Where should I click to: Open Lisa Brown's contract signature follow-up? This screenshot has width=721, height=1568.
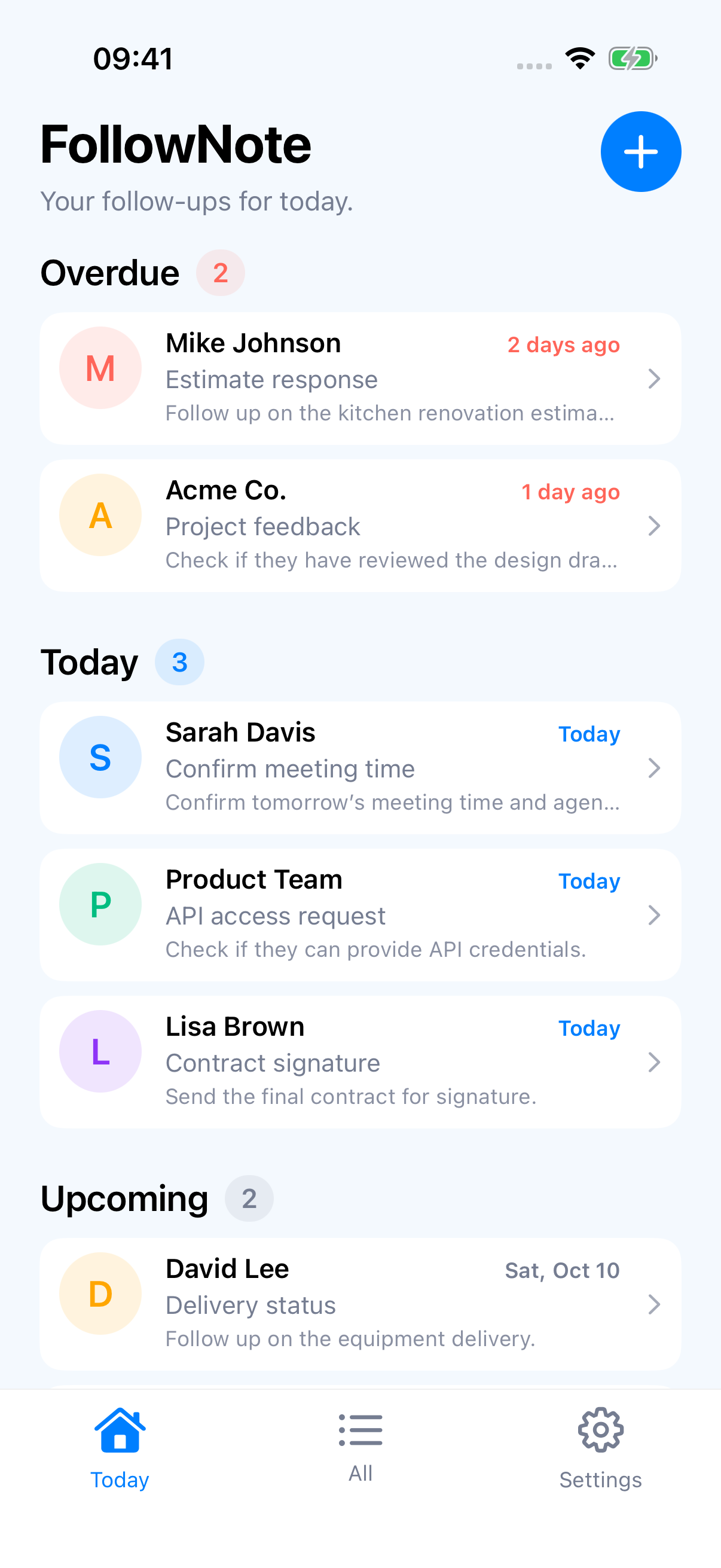360,1062
